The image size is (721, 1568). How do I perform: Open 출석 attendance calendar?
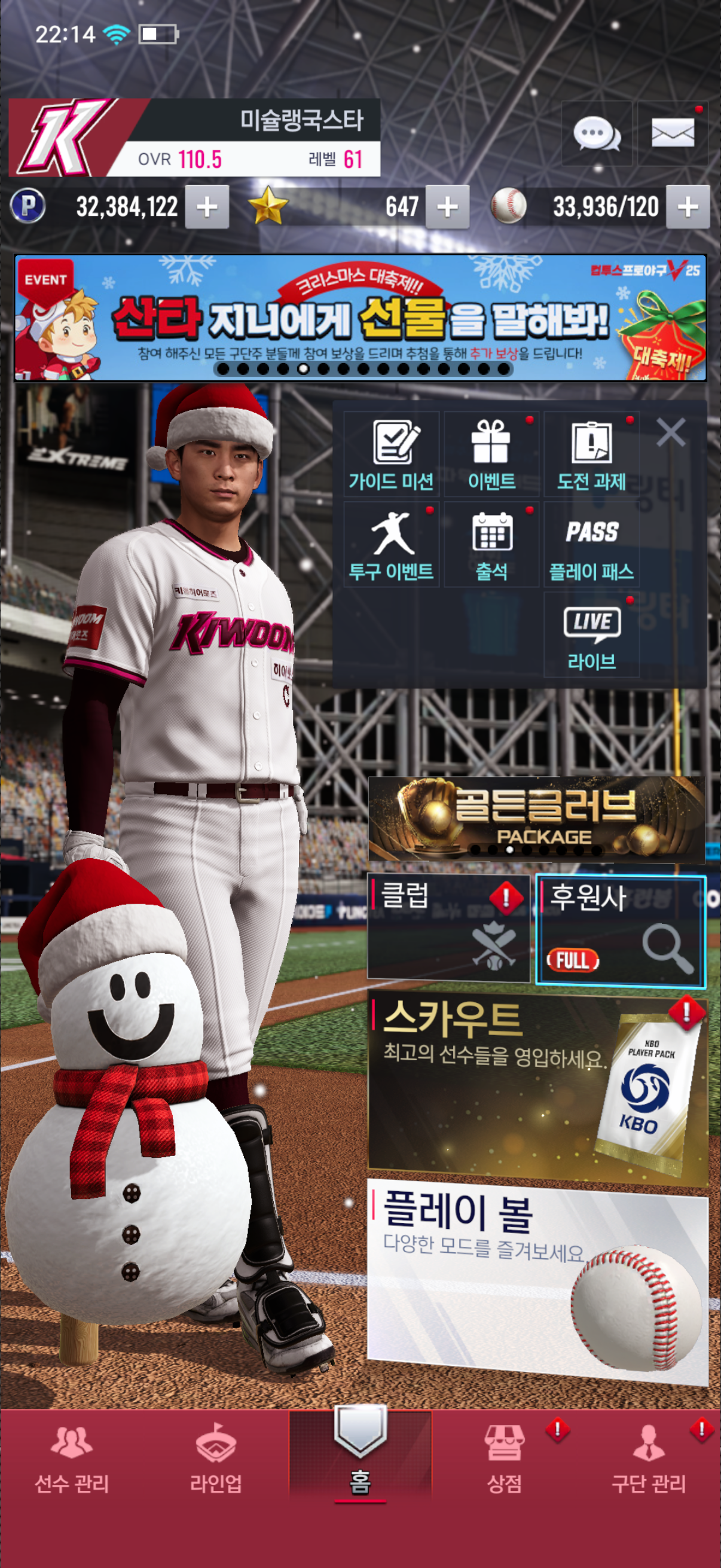click(491, 545)
